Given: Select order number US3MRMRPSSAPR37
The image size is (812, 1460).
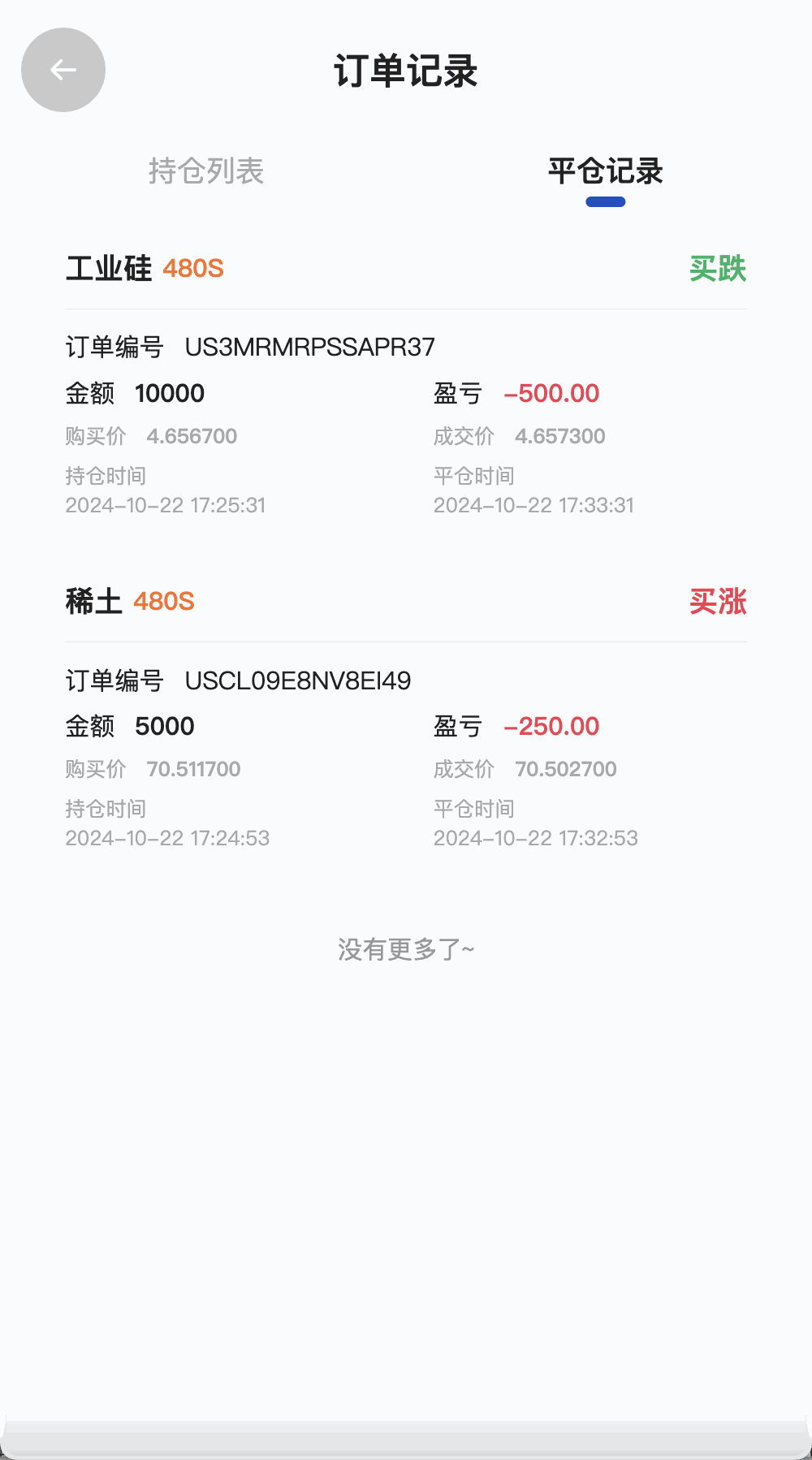Looking at the screenshot, I should [x=310, y=346].
